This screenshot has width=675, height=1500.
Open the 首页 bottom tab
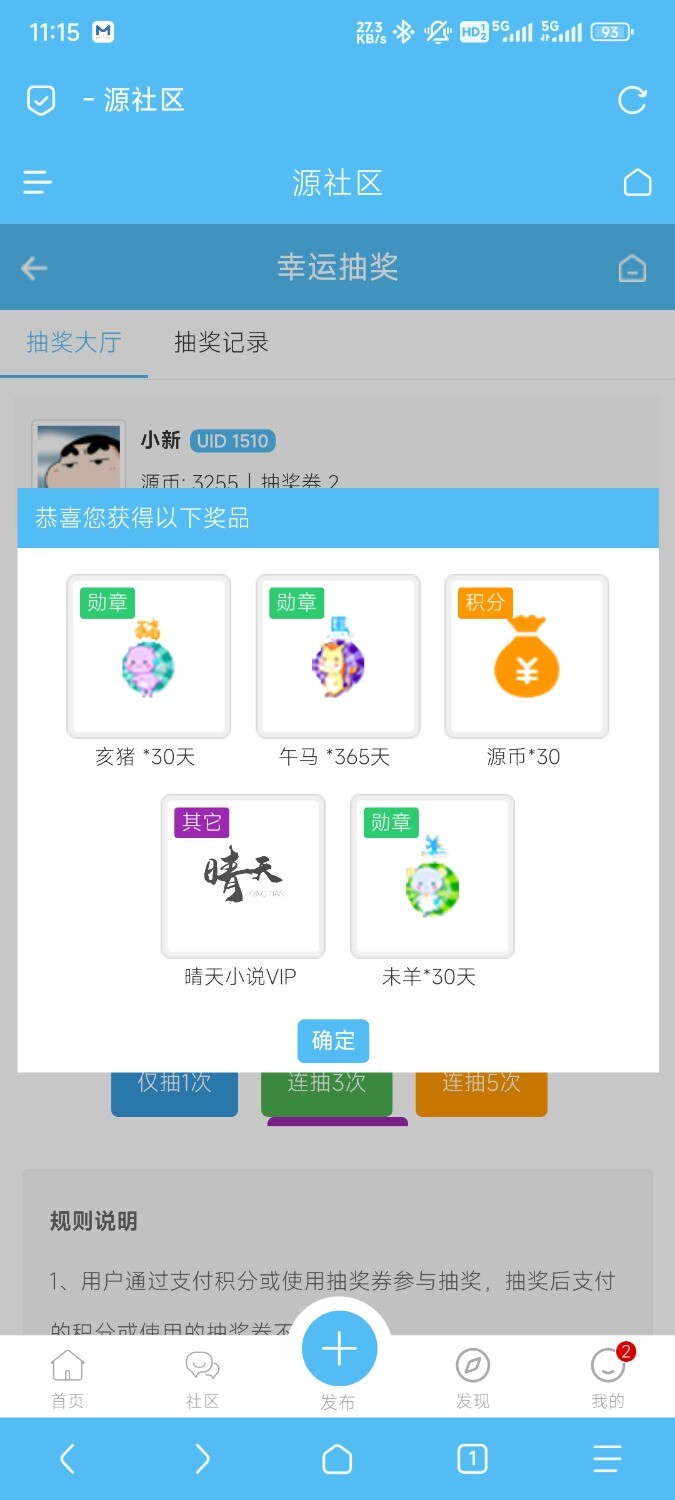(67, 1378)
